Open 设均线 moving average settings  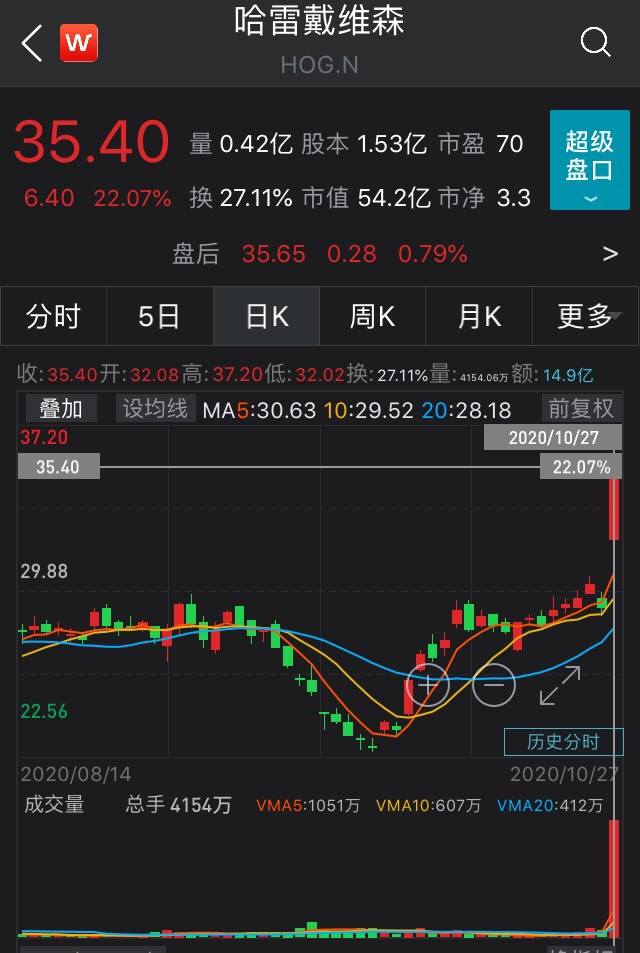pyautogui.click(x=155, y=408)
